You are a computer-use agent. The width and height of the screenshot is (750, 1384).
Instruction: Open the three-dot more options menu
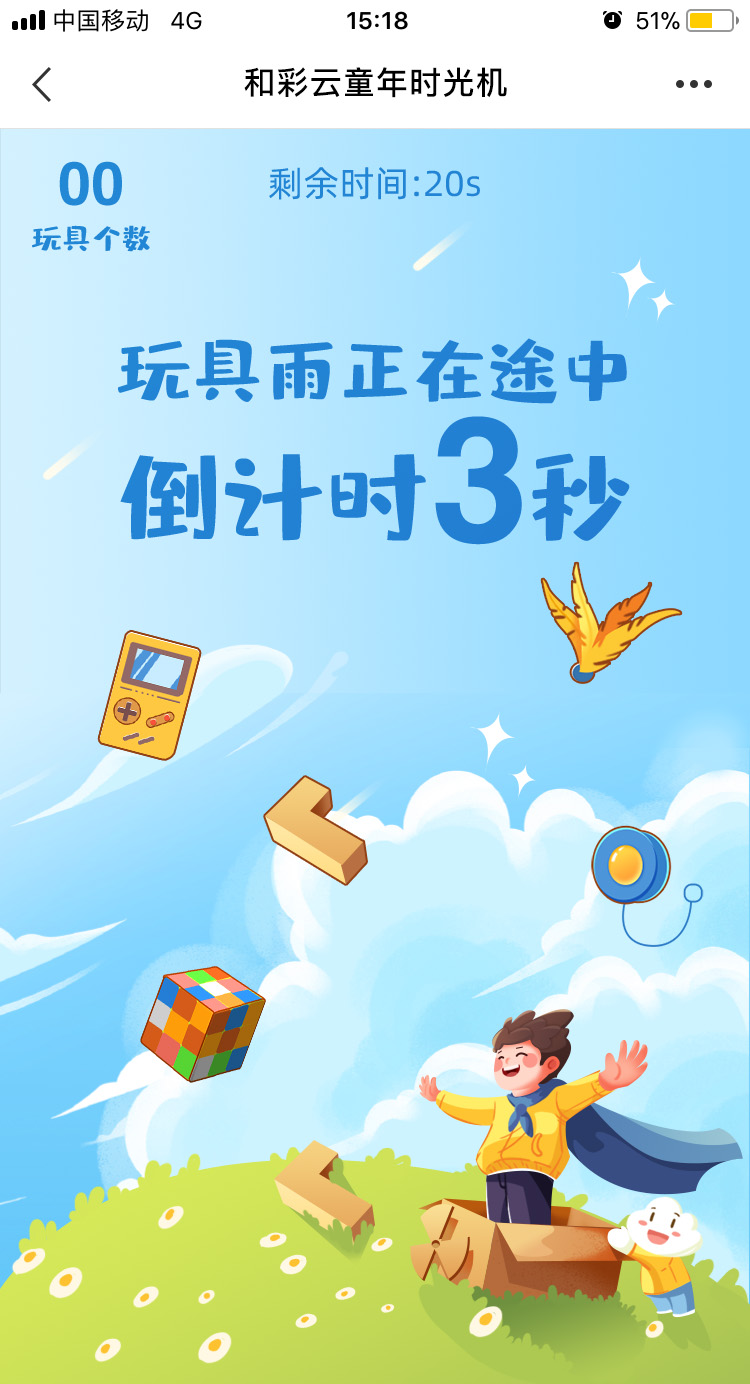point(694,84)
